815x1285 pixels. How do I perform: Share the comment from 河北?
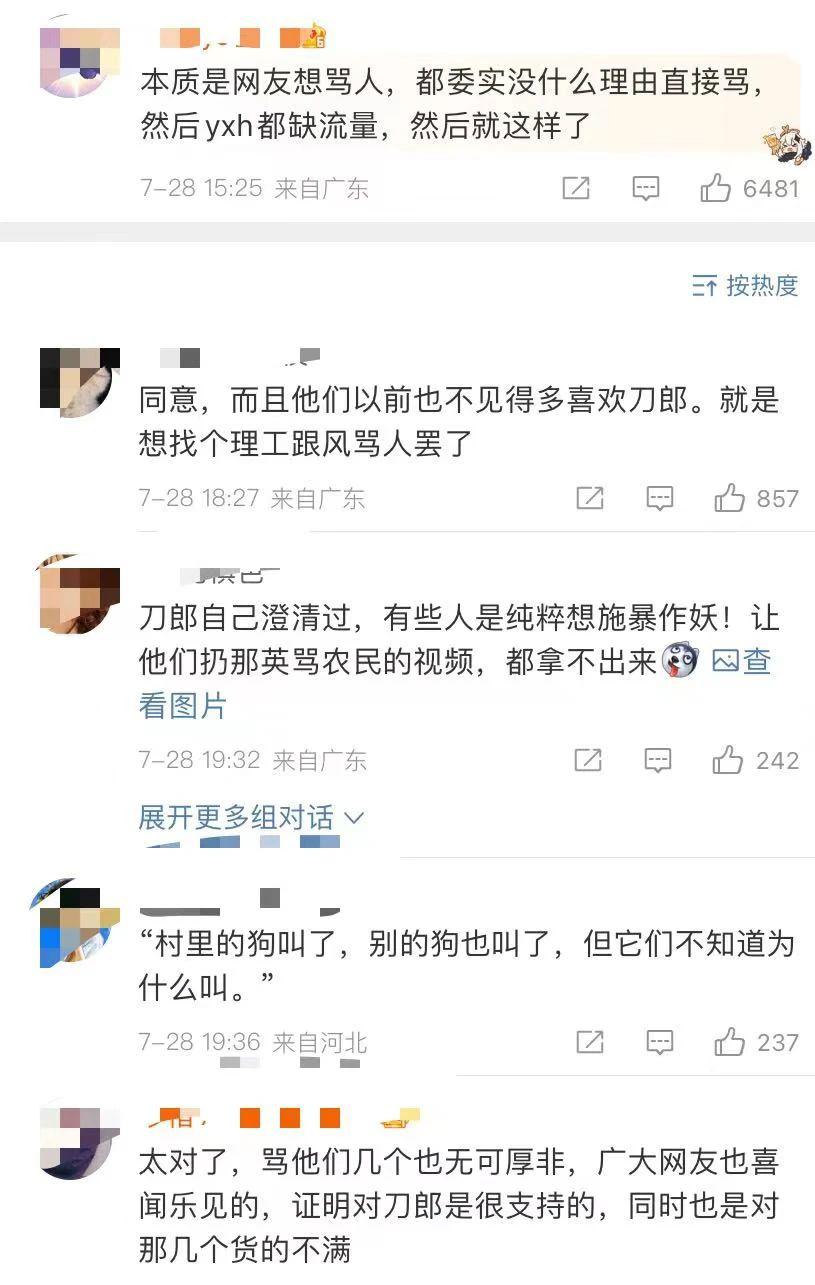(x=590, y=1043)
